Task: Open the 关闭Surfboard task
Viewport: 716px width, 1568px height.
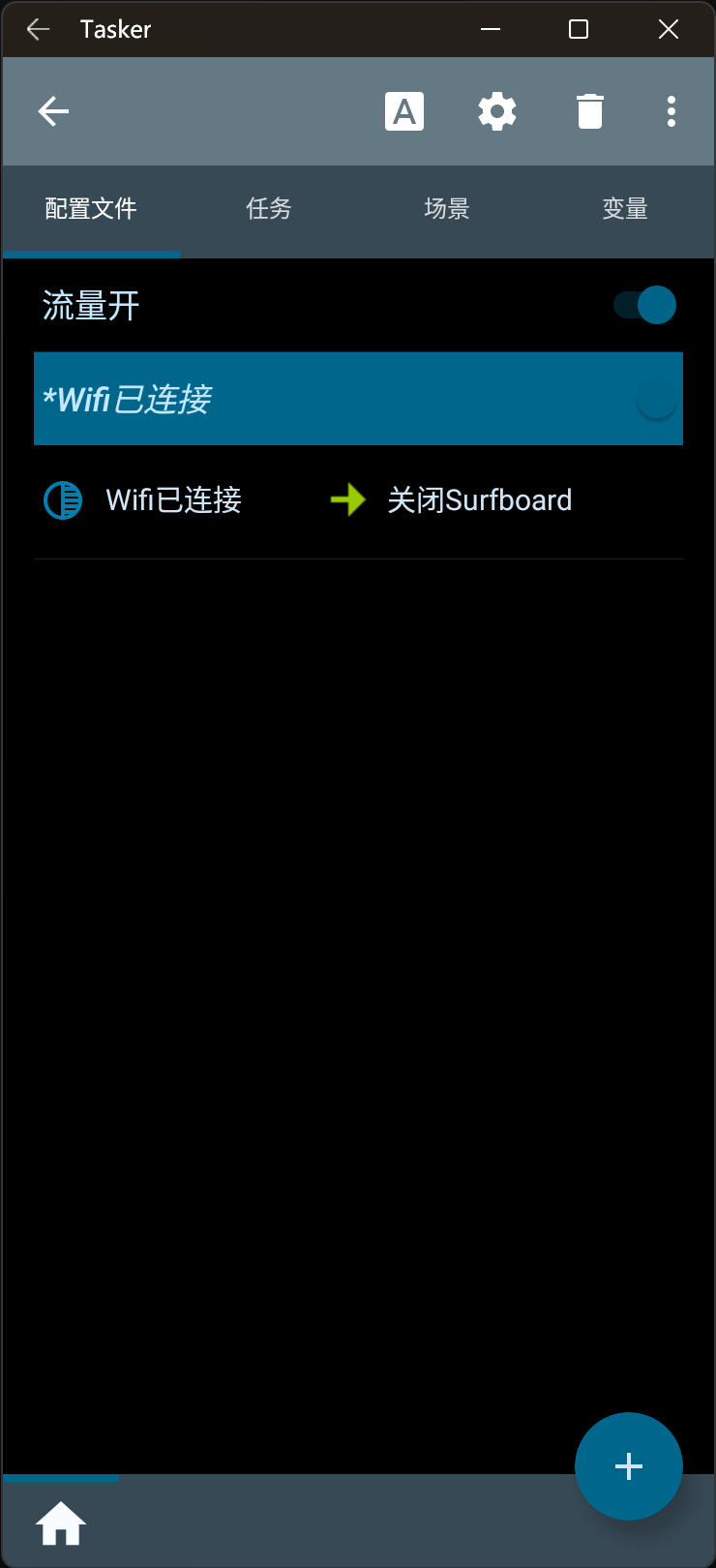Action: 479,500
